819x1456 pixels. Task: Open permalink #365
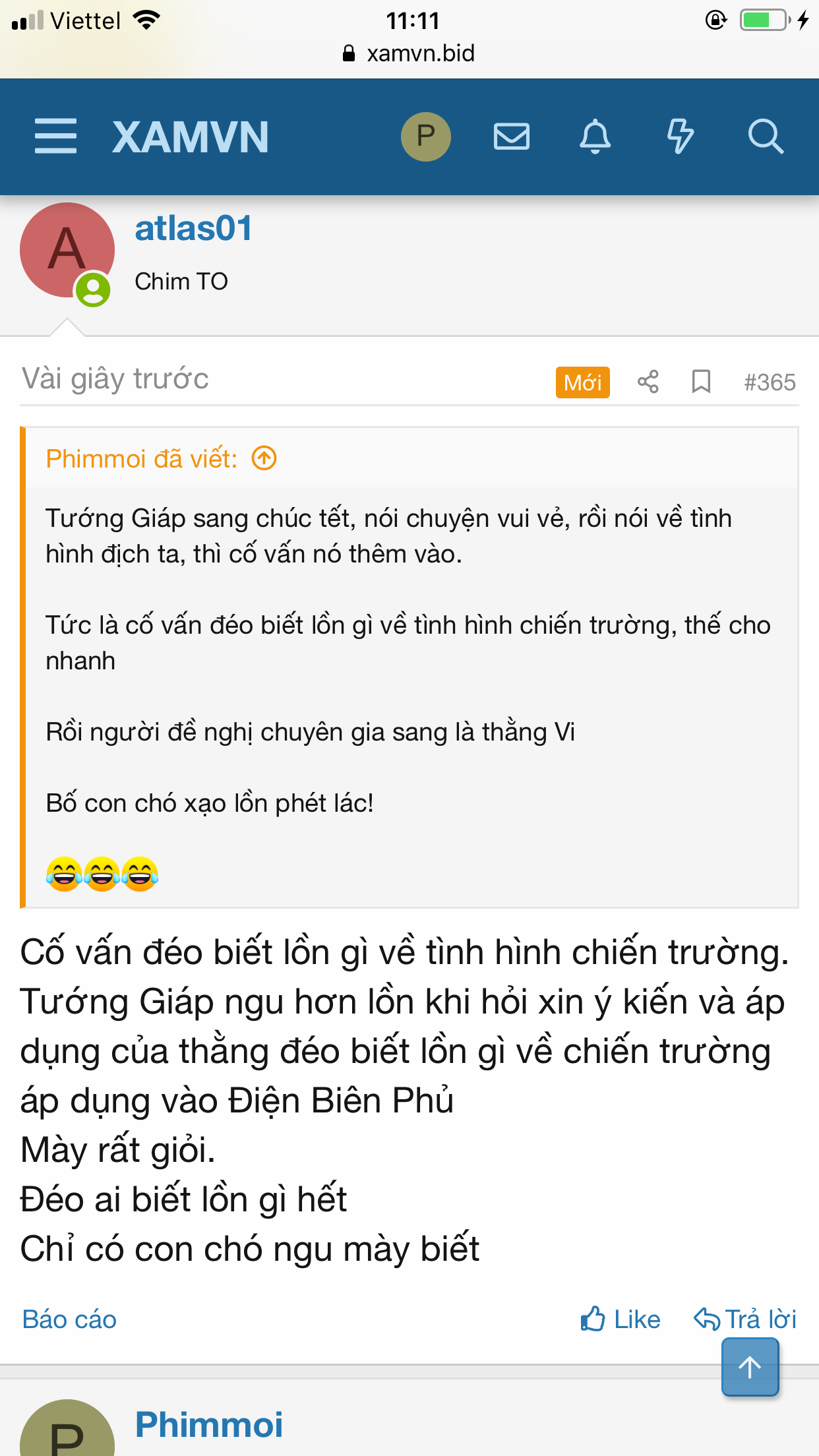[x=770, y=382]
